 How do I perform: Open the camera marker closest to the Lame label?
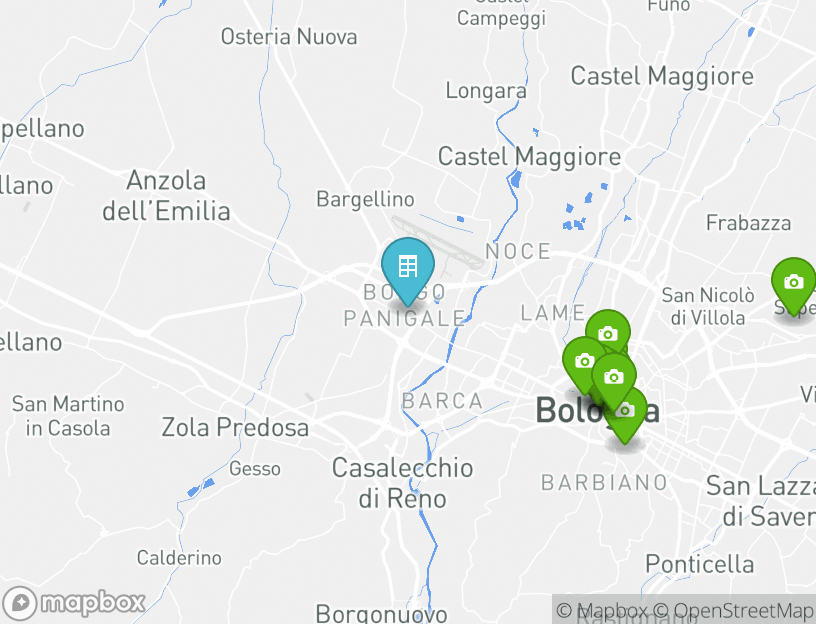click(607, 333)
